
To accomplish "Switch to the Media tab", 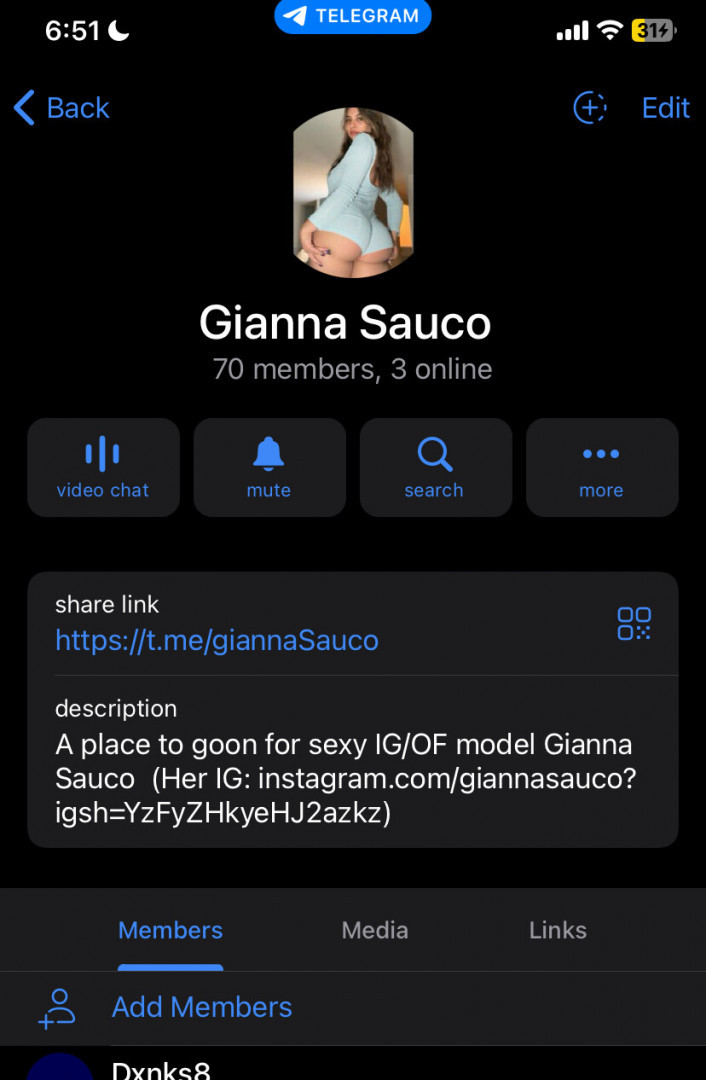I will click(375, 930).
